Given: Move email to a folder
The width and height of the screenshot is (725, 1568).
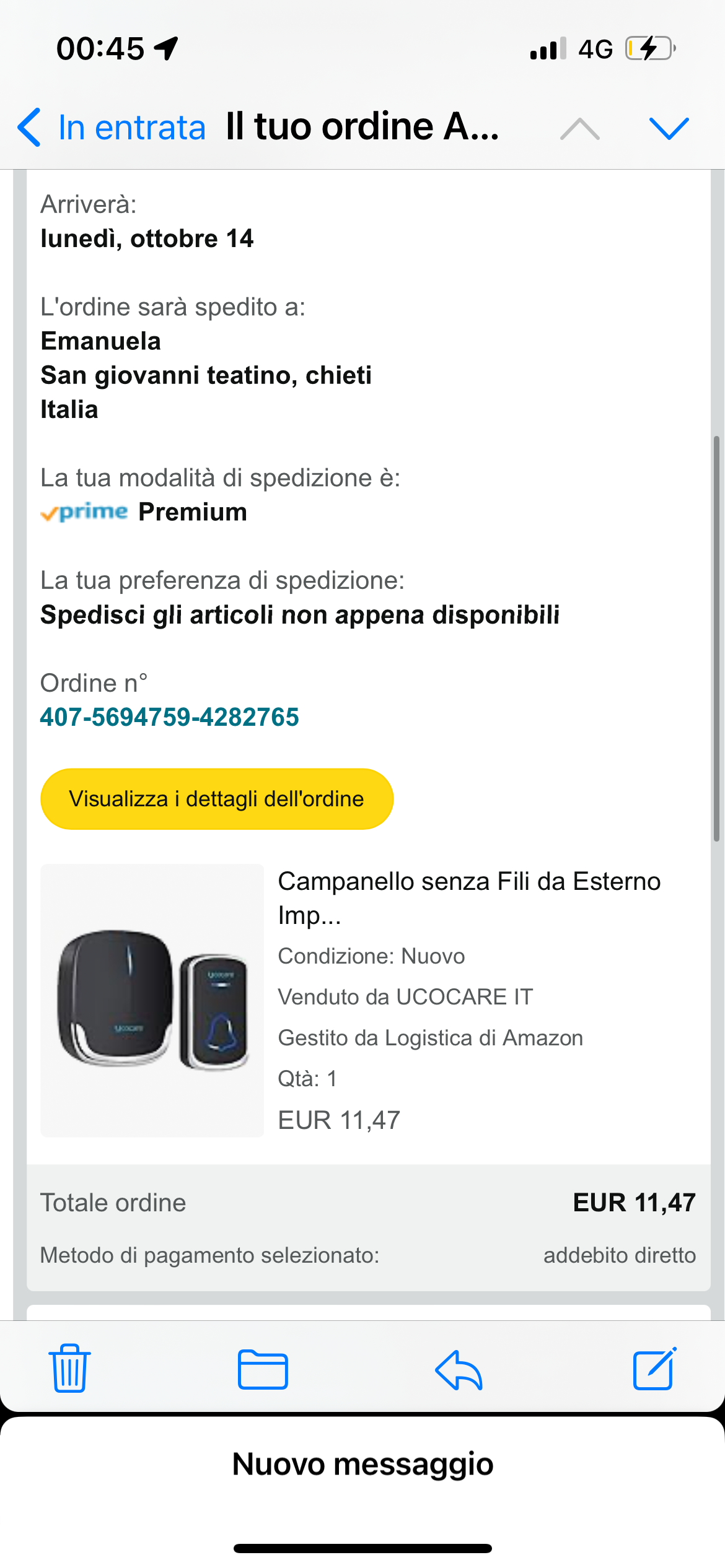Looking at the screenshot, I should tap(263, 1369).
